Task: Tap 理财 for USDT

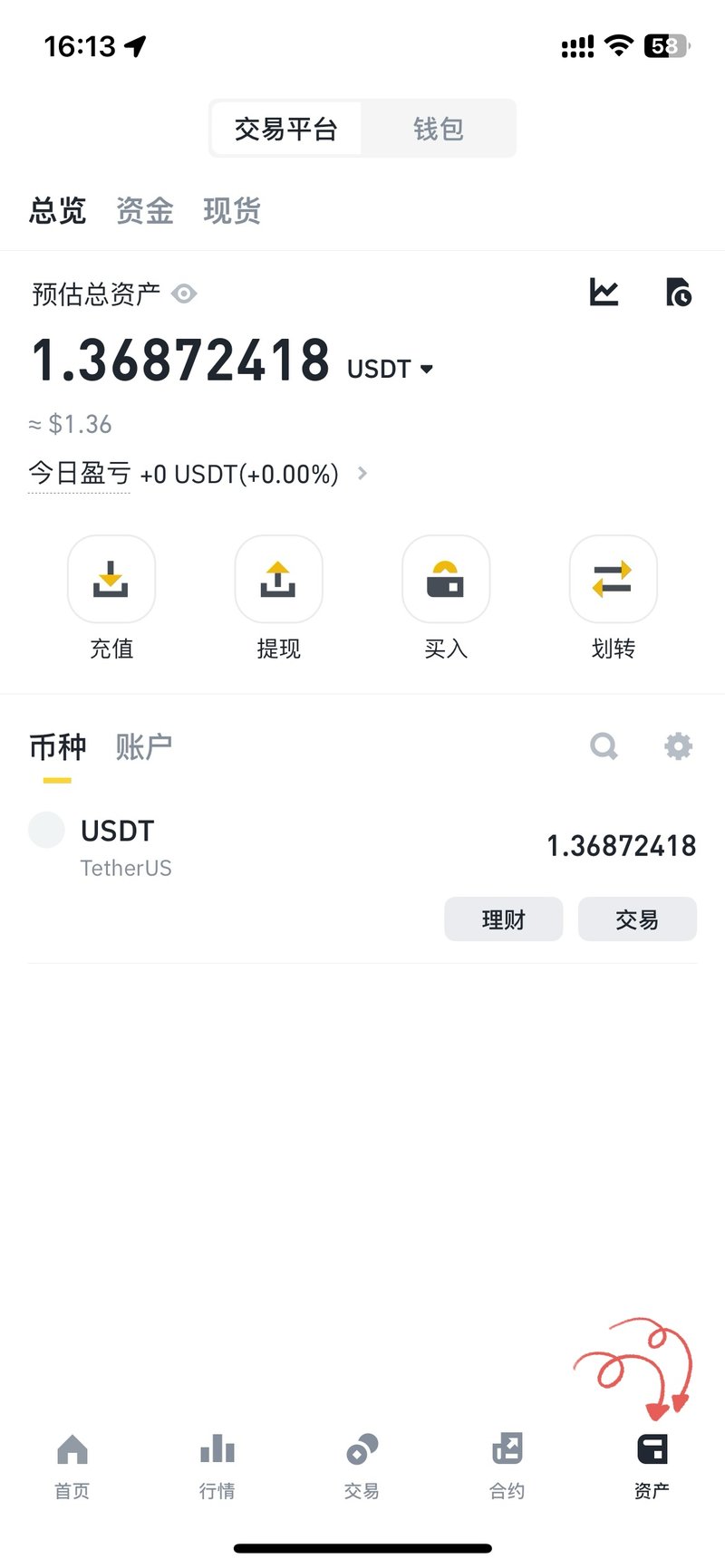Action: pos(503,919)
